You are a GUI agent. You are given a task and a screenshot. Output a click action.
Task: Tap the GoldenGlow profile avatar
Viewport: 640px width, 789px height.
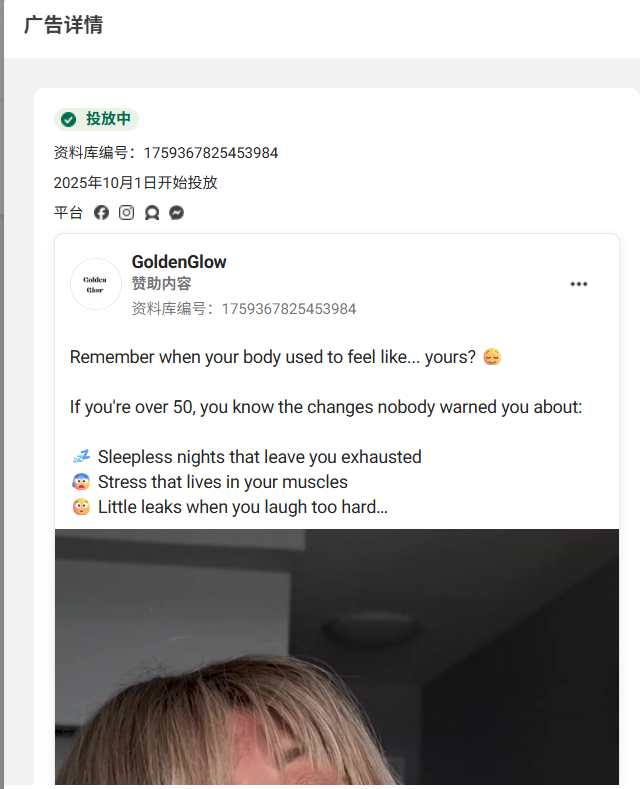tap(96, 284)
